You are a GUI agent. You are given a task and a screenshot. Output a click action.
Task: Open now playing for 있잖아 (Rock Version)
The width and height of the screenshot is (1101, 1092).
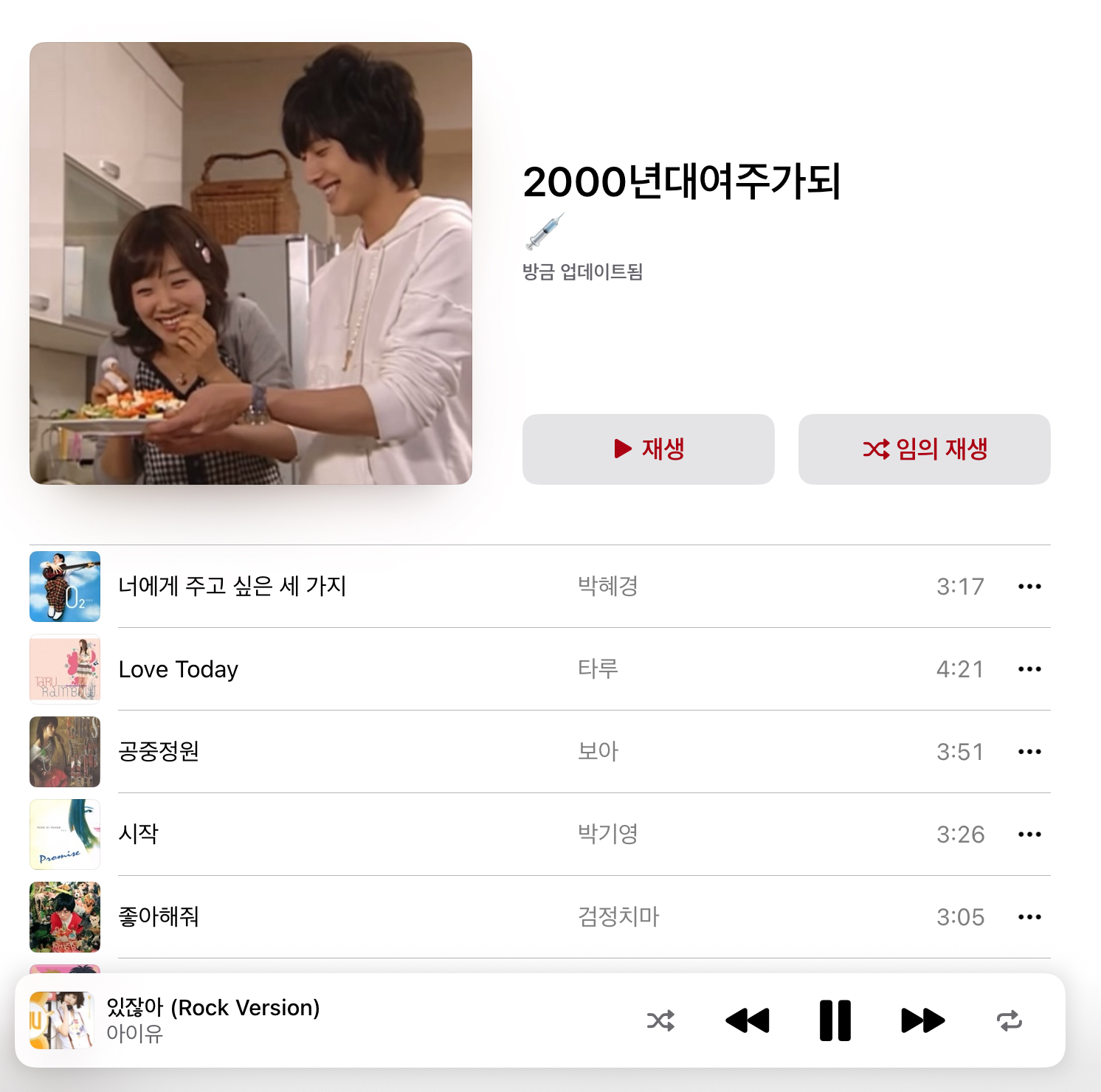click(213, 1020)
